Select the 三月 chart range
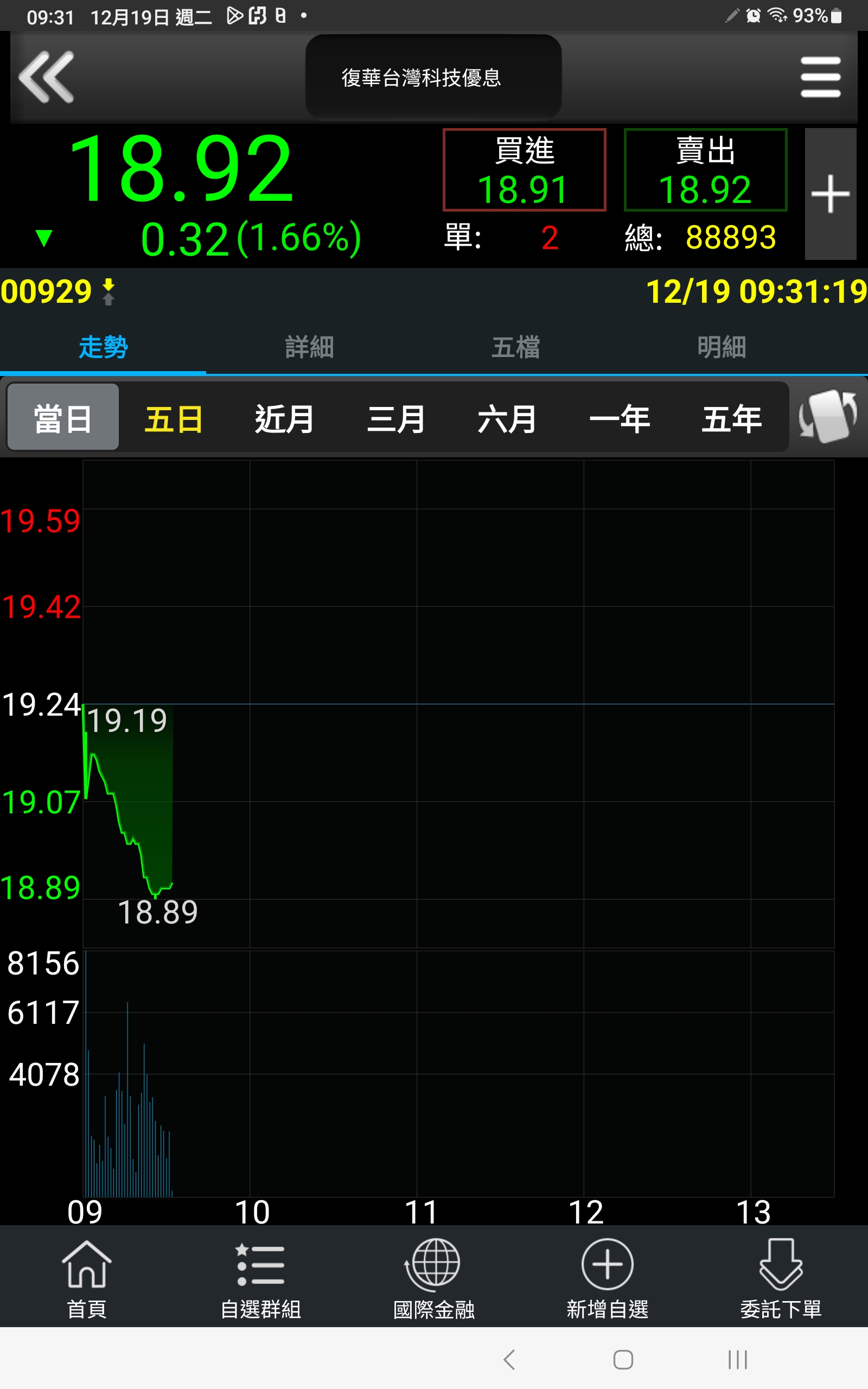 [x=396, y=418]
